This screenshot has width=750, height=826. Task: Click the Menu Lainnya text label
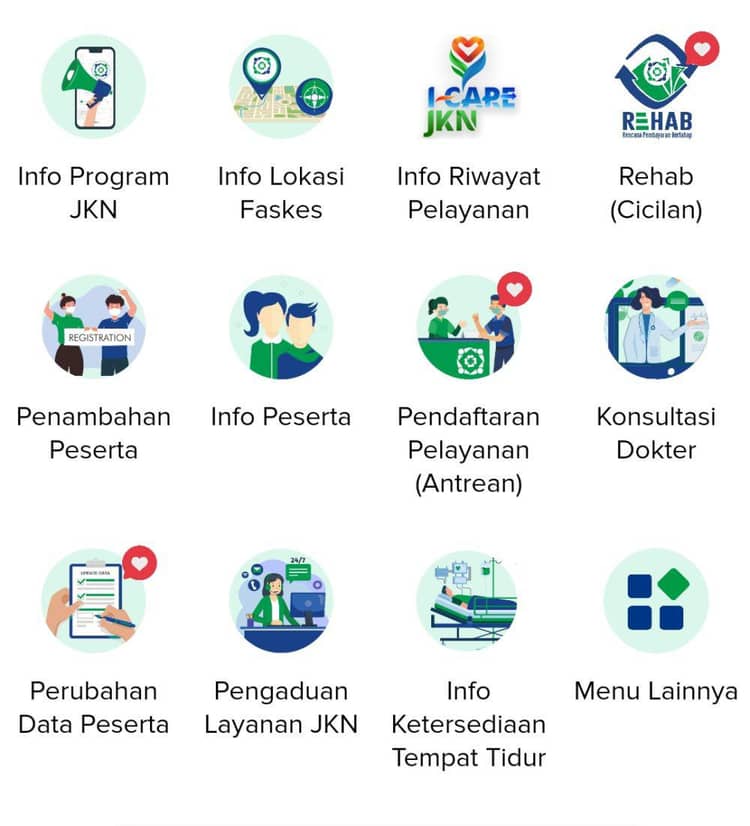[x=655, y=691]
